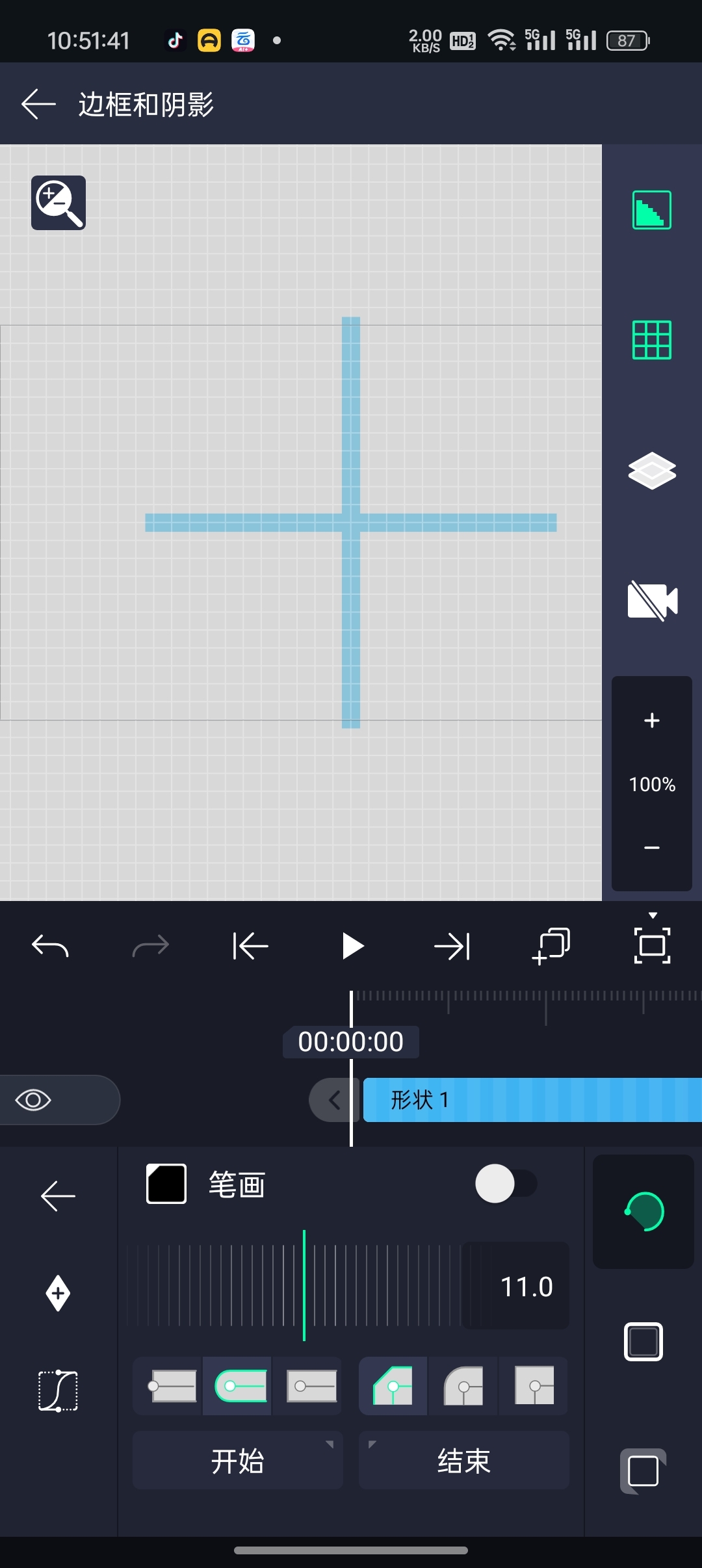Decrease canvas zoom with minus

click(651, 848)
